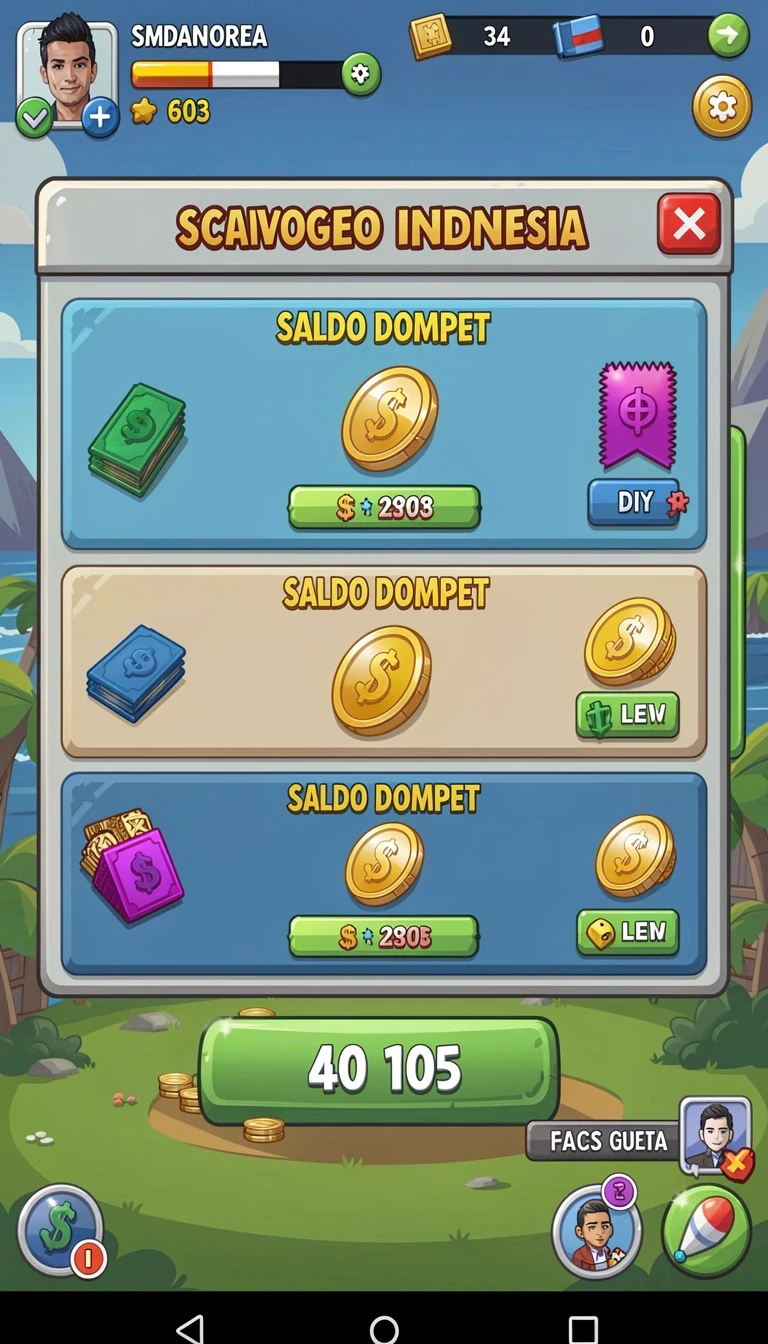Tap the LEN button in bottom card
This screenshot has height=1344, width=768.
[x=627, y=932]
